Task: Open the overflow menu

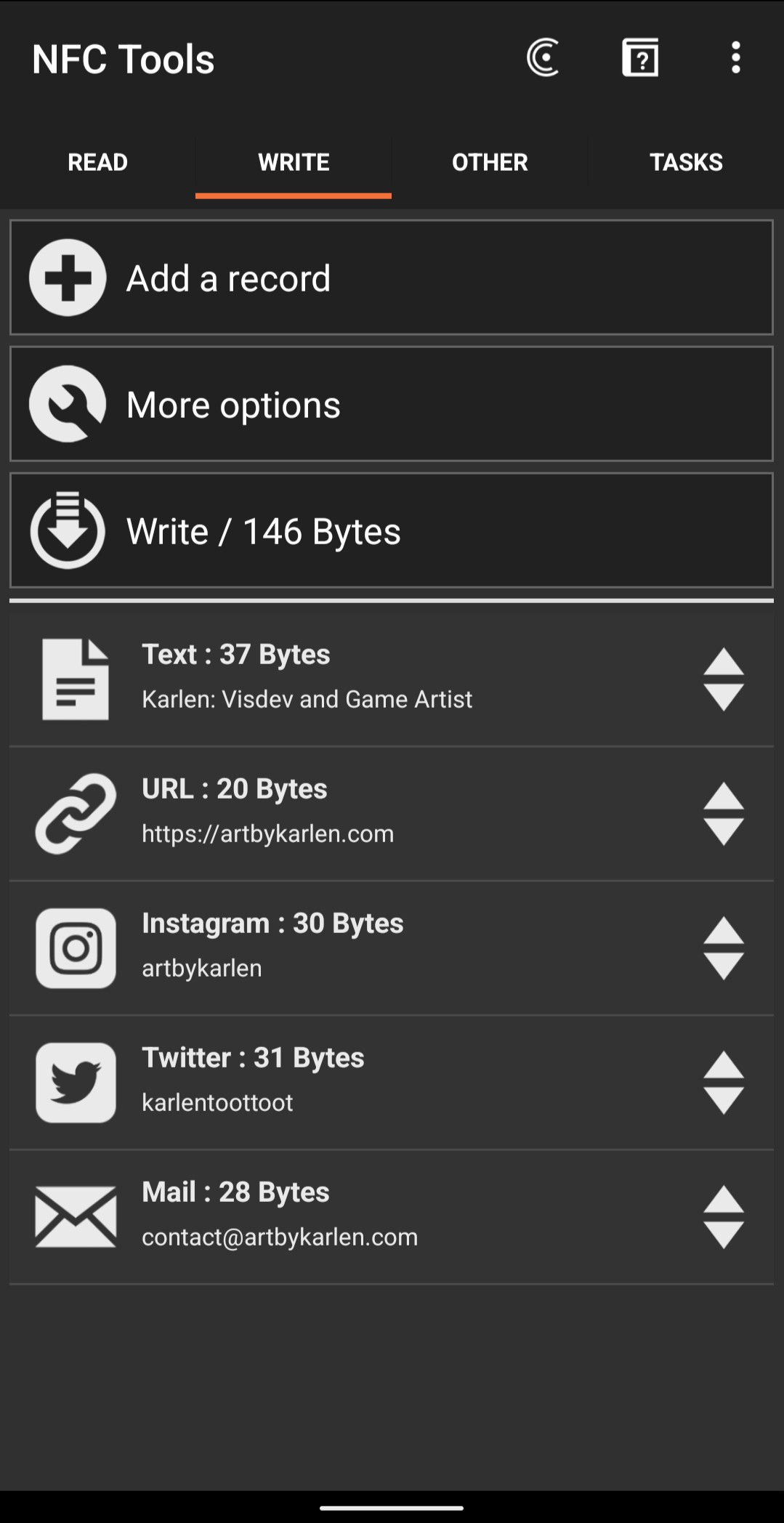Action: tap(735, 57)
